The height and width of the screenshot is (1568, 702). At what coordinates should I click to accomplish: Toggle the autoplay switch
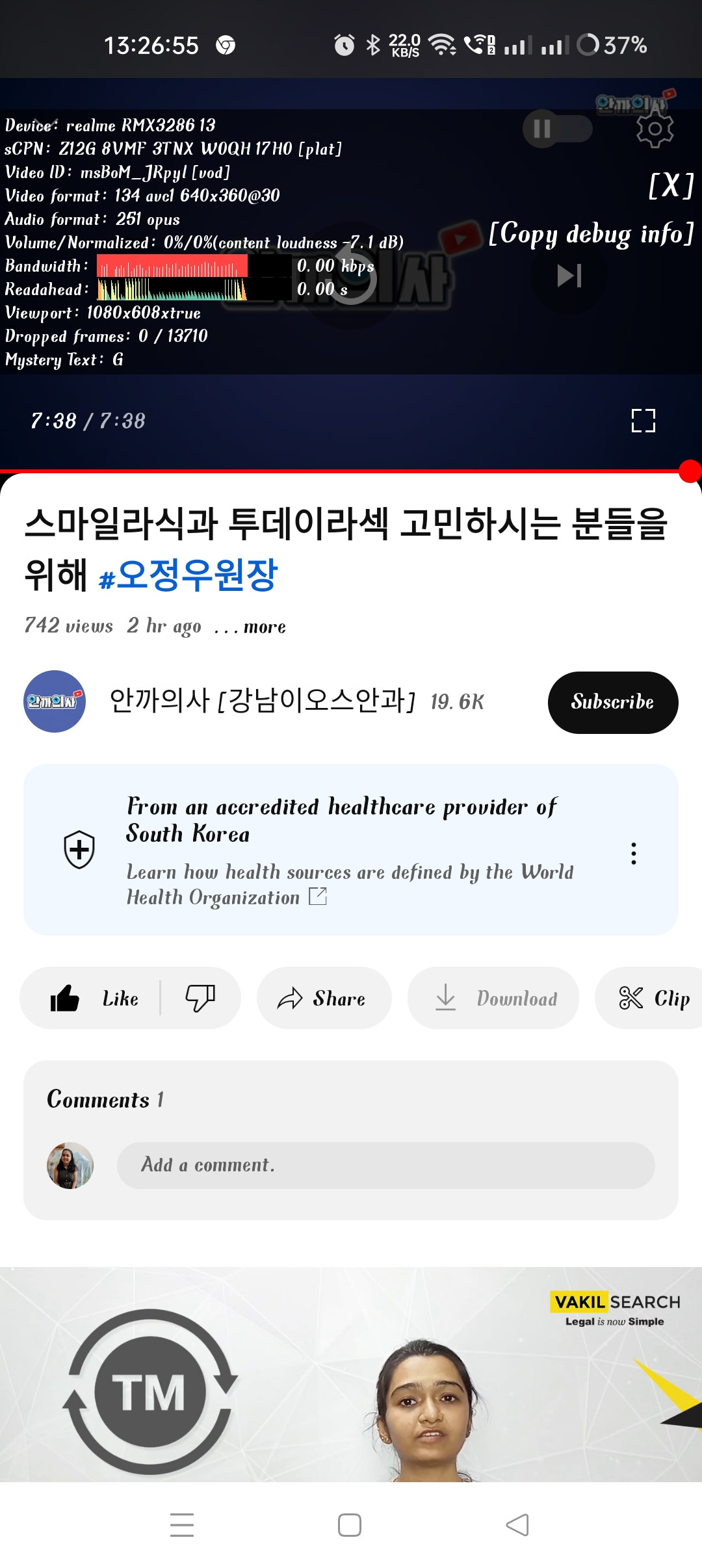[x=558, y=129]
